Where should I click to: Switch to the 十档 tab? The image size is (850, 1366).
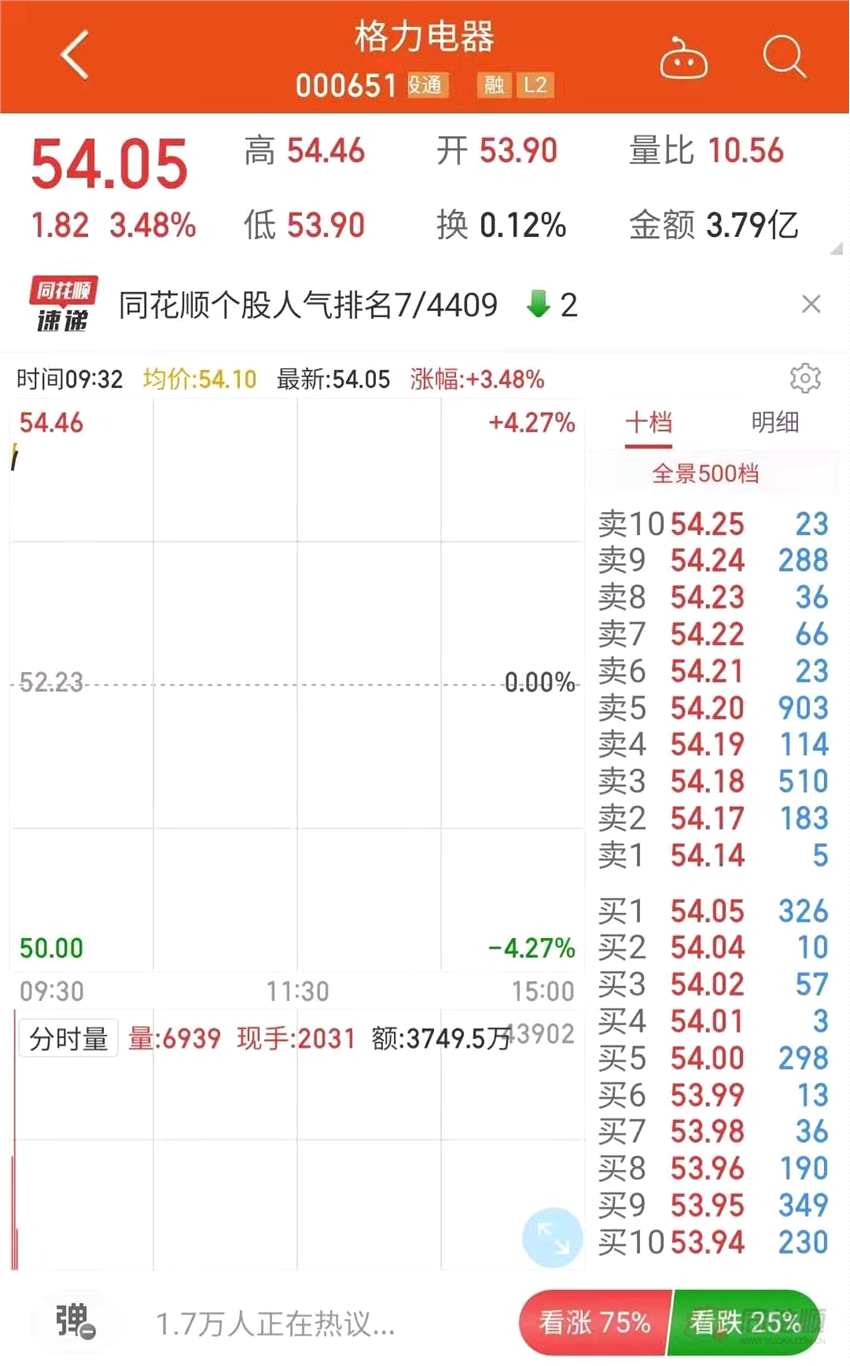[648, 422]
